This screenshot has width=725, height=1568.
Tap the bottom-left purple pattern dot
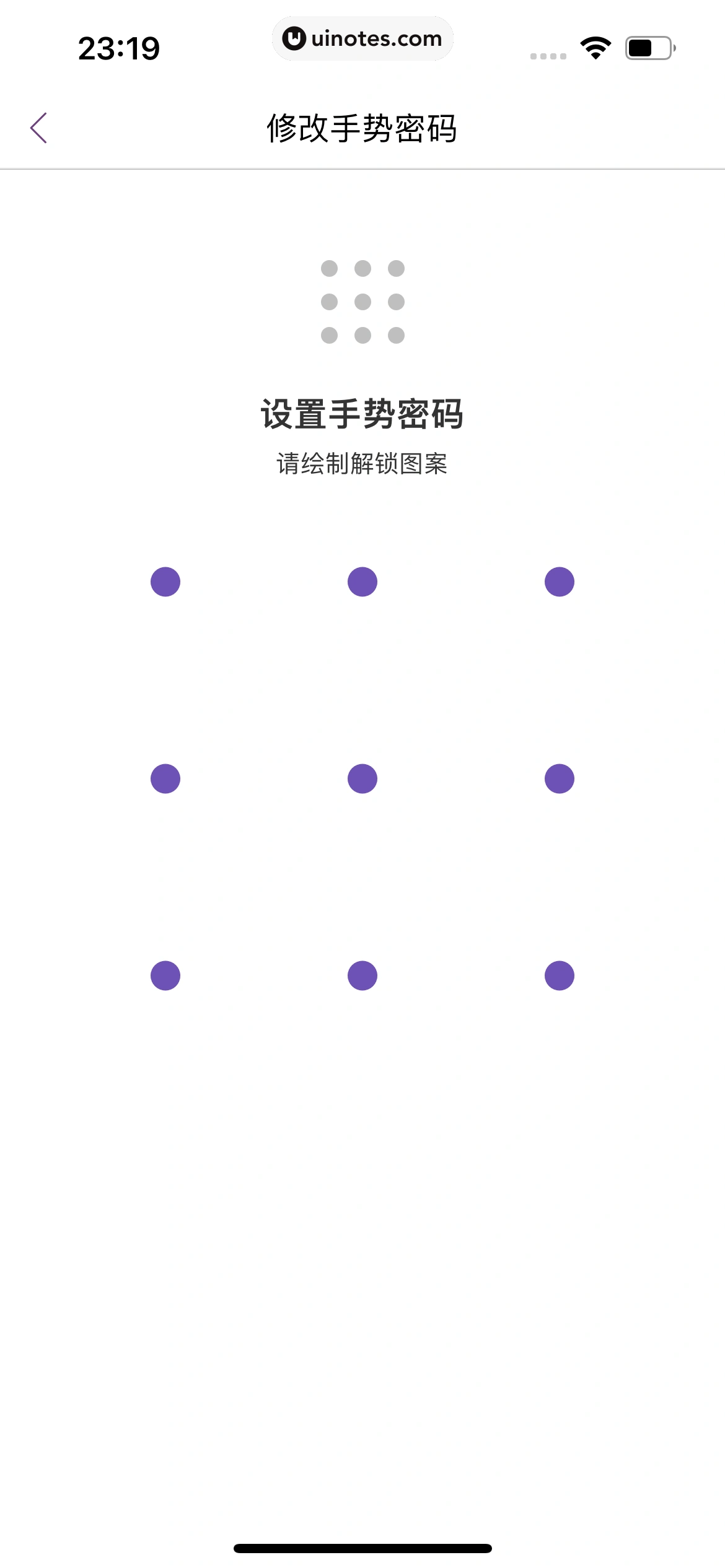[x=165, y=975]
